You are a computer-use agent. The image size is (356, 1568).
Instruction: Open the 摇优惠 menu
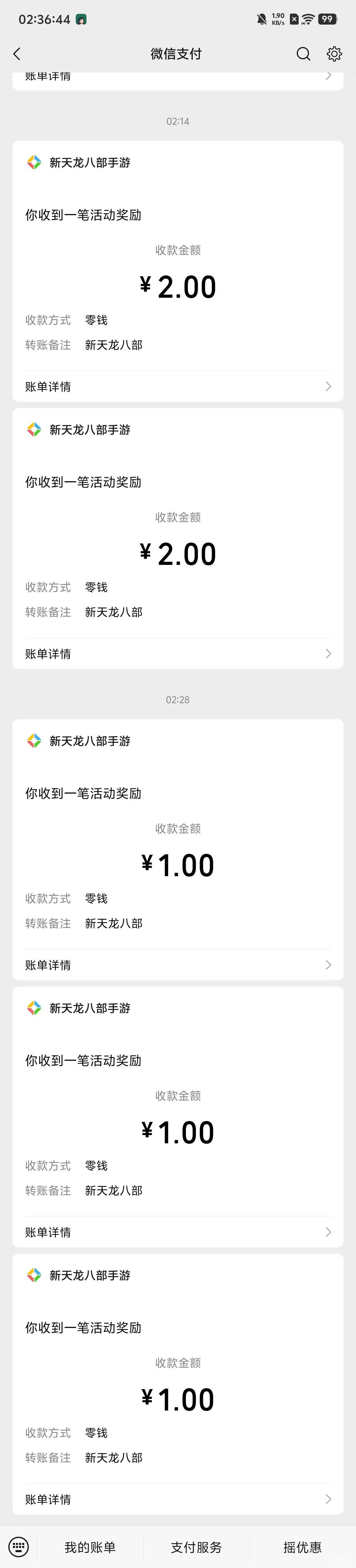click(302, 1547)
